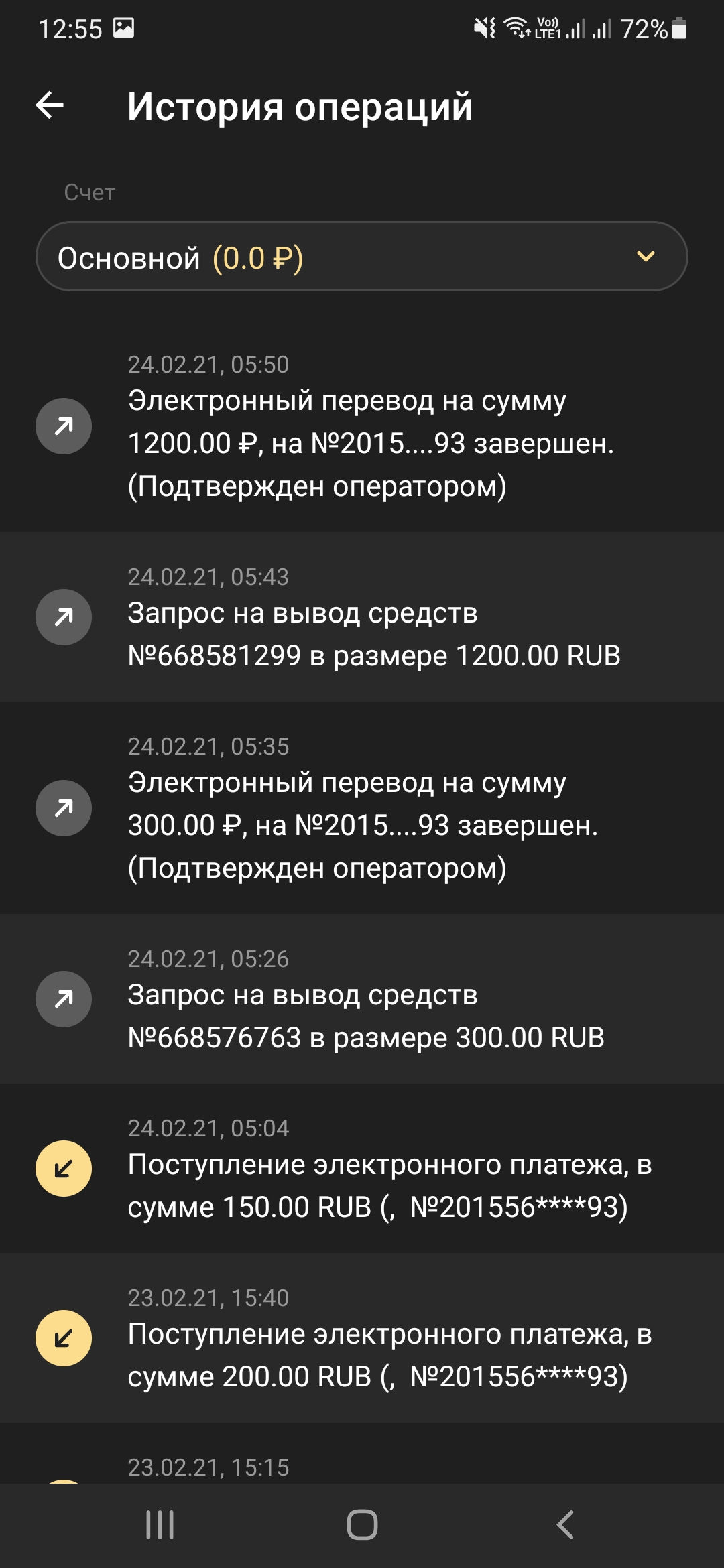View the 200.00 RUB incoming payment
This screenshot has height=1568, width=724.
pyautogui.click(x=362, y=1338)
